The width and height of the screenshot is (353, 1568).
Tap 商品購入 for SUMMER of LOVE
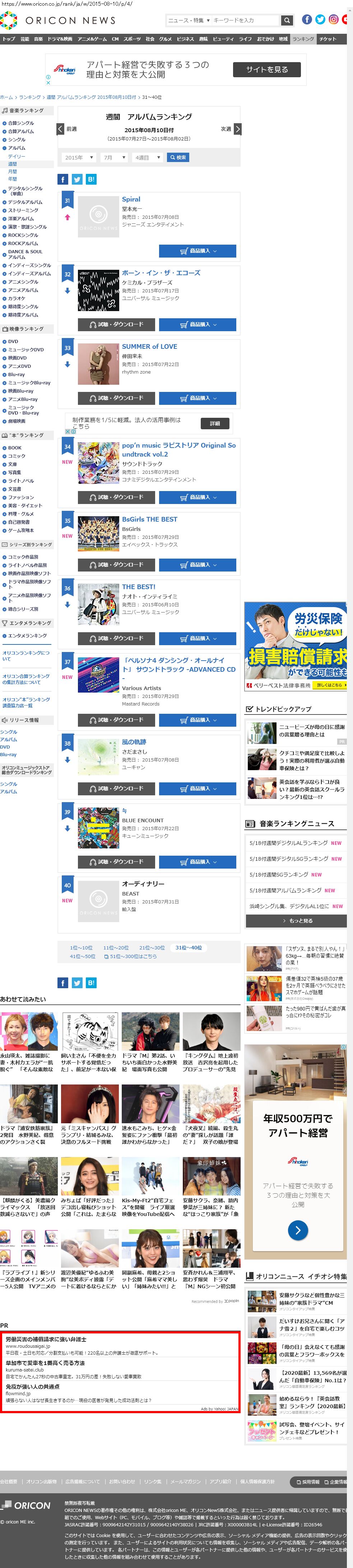pyautogui.click(x=197, y=398)
